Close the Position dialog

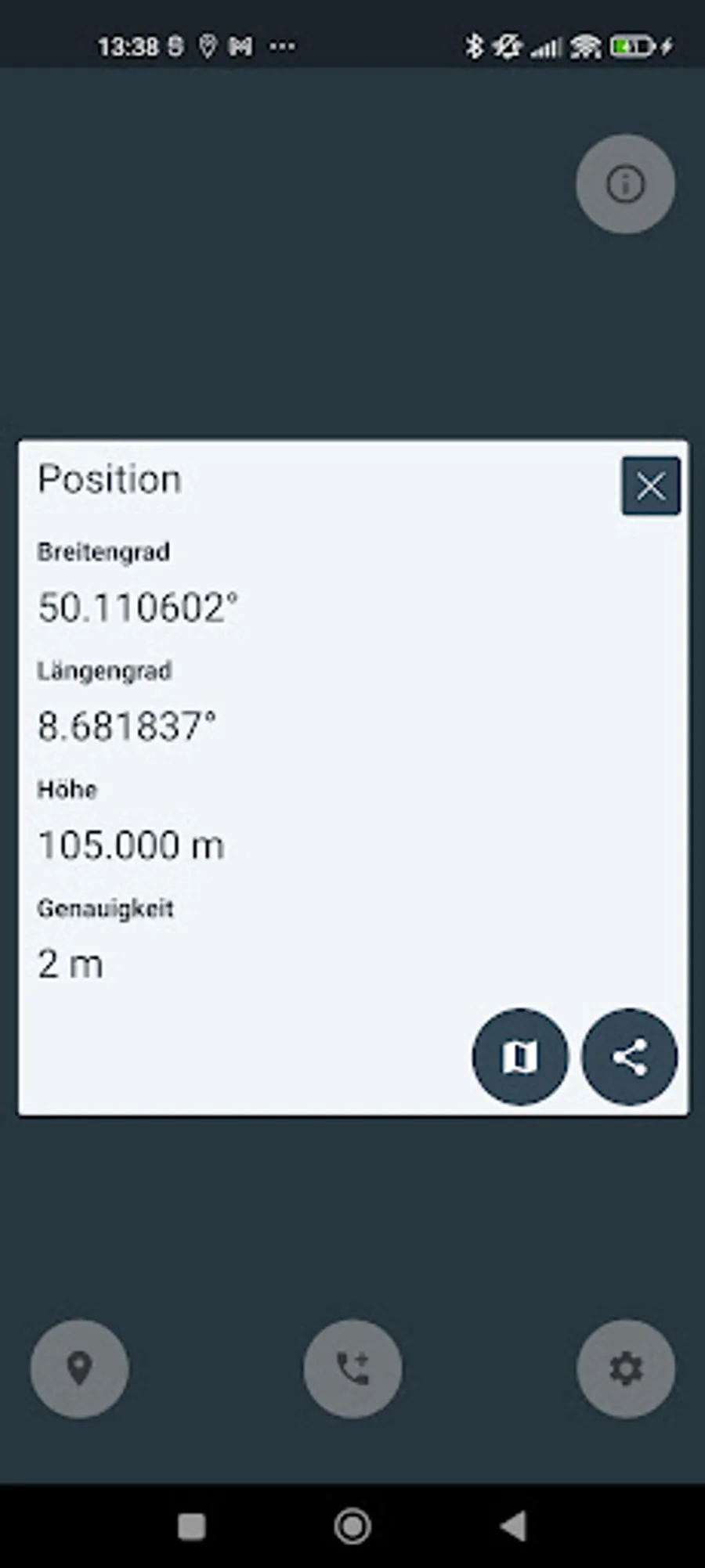point(650,486)
